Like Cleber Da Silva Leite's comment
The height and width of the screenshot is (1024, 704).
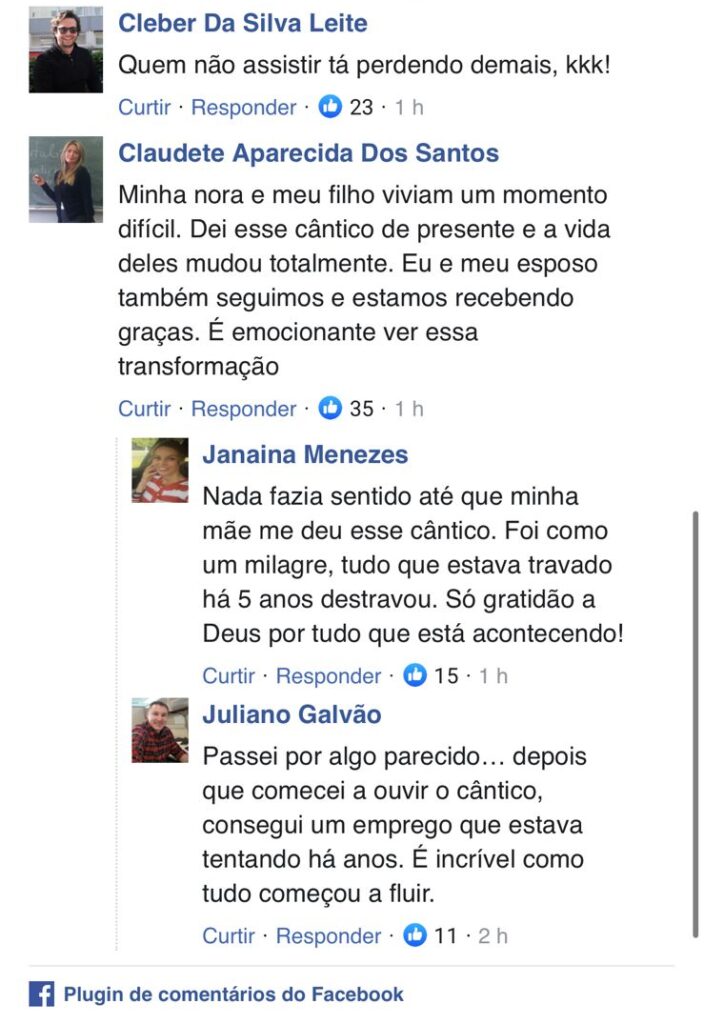pyautogui.click(x=144, y=107)
